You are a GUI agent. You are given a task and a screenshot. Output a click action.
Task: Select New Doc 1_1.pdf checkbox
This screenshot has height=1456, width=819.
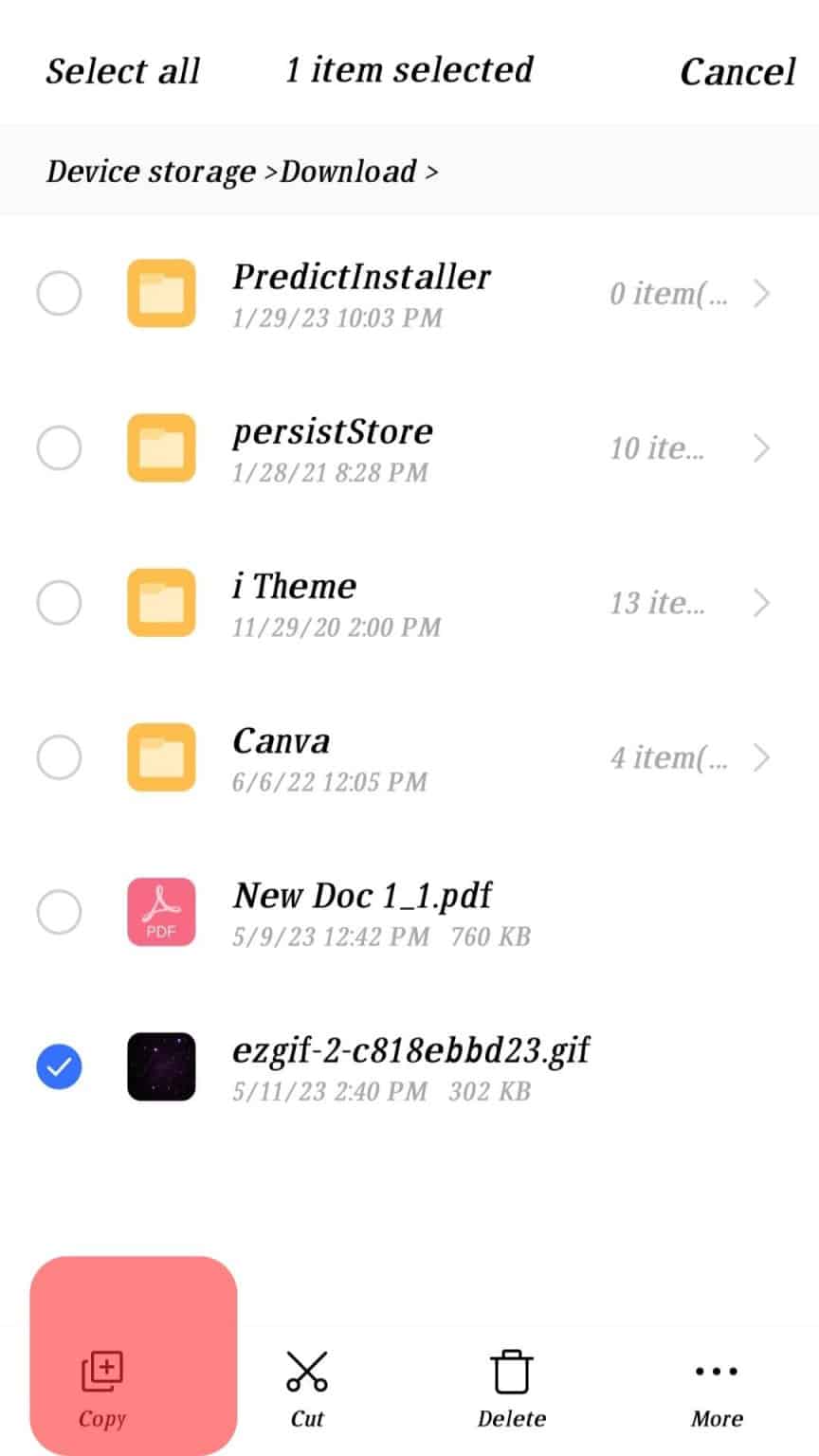(x=59, y=912)
